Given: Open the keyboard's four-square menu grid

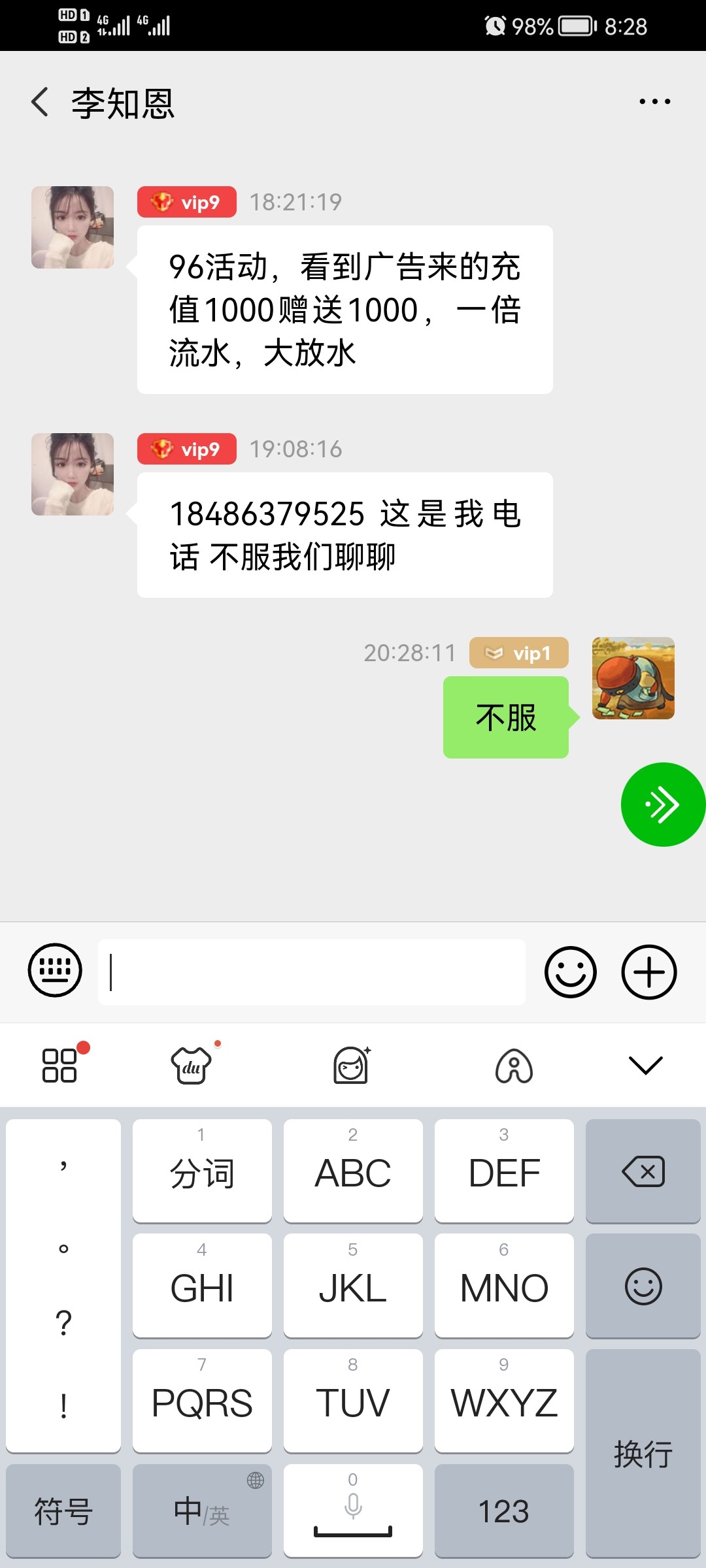Looking at the screenshot, I should (60, 1065).
